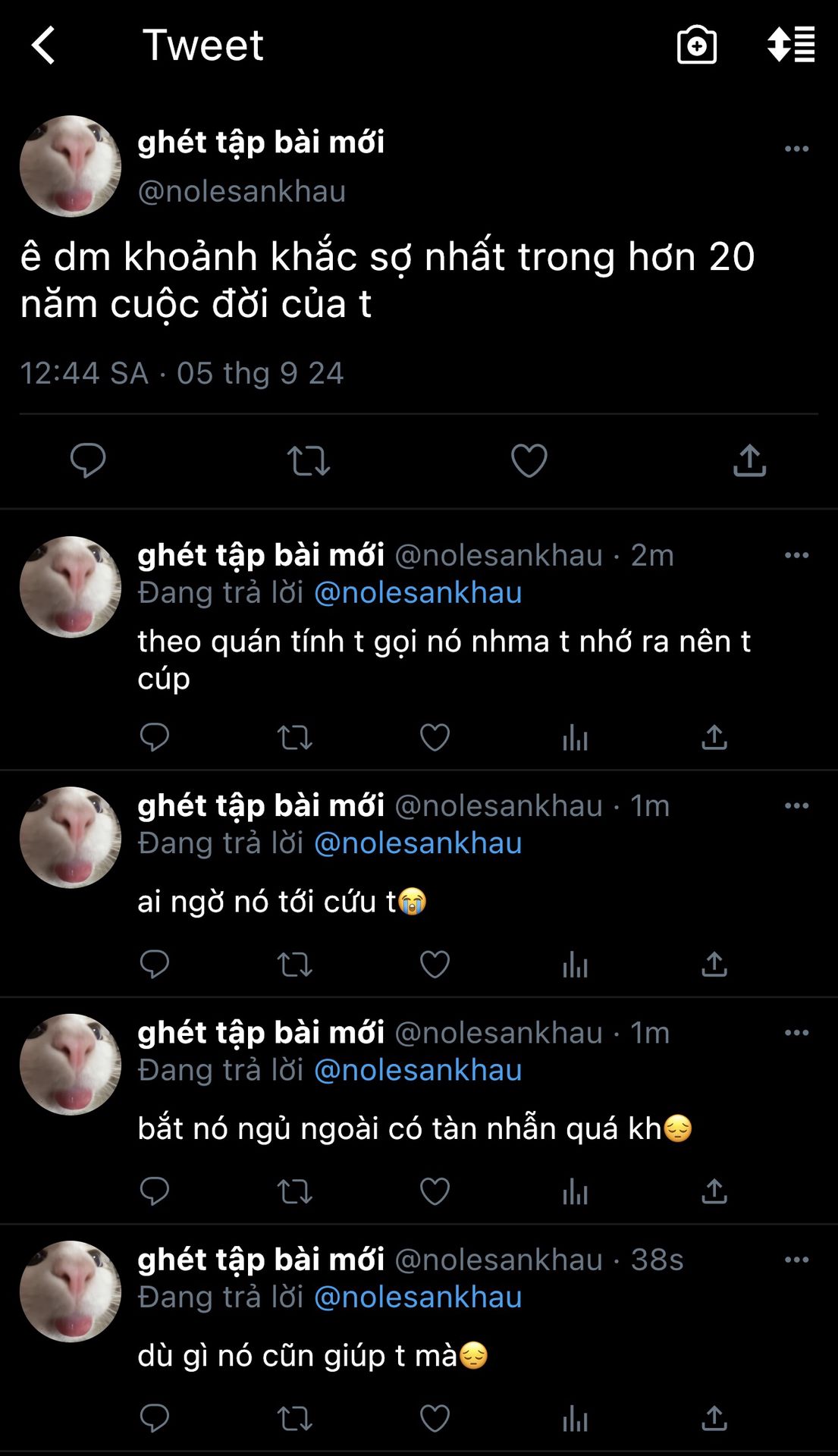Open overflow menu on the 38s reply
Viewport: 838px width, 1456px height.
click(x=796, y=1260)
